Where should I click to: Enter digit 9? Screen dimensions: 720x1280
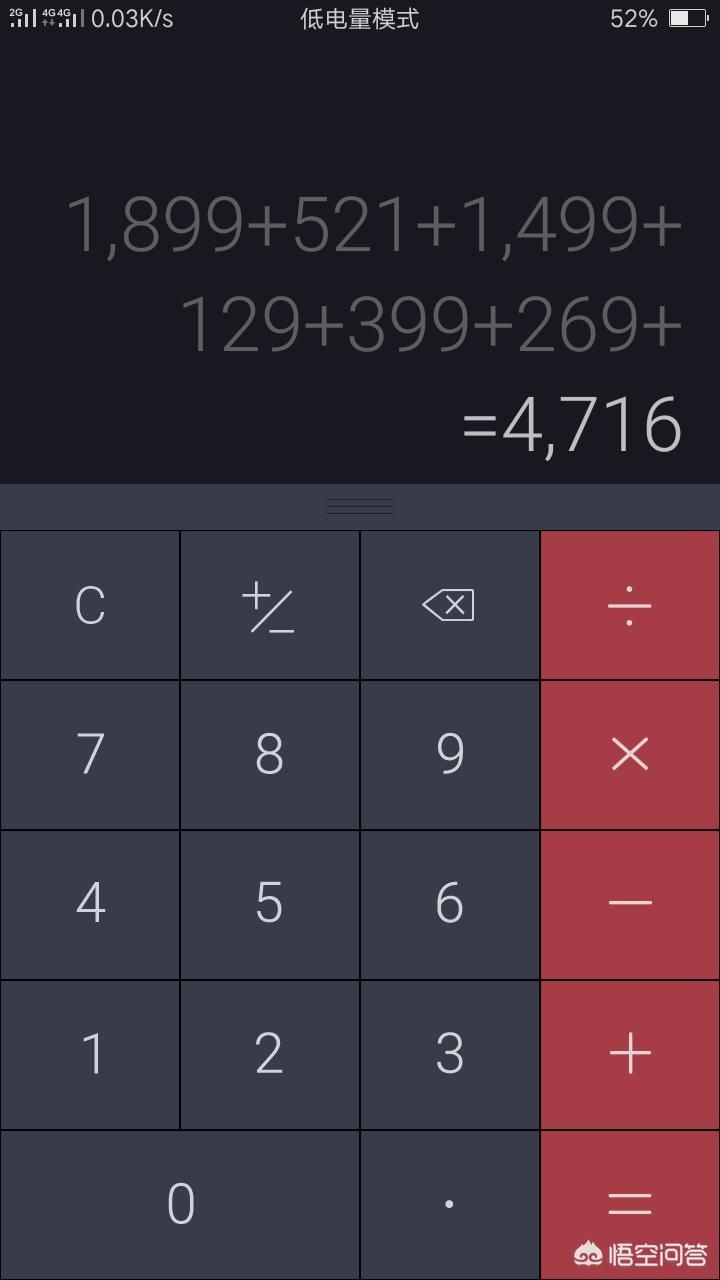[x=450, y=755]
